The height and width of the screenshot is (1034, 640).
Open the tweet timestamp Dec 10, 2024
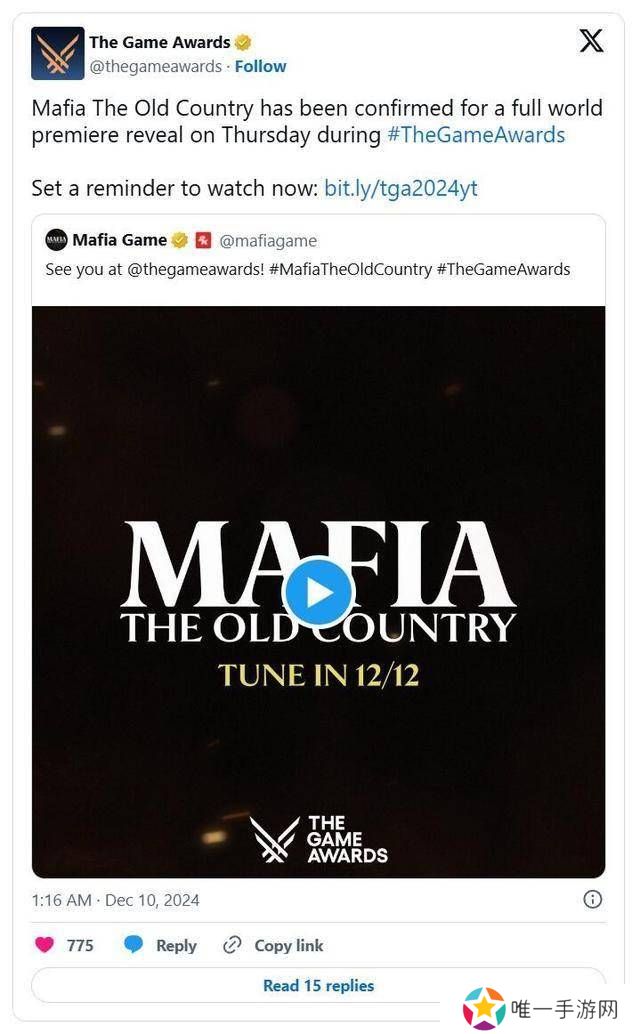(115, 900)
